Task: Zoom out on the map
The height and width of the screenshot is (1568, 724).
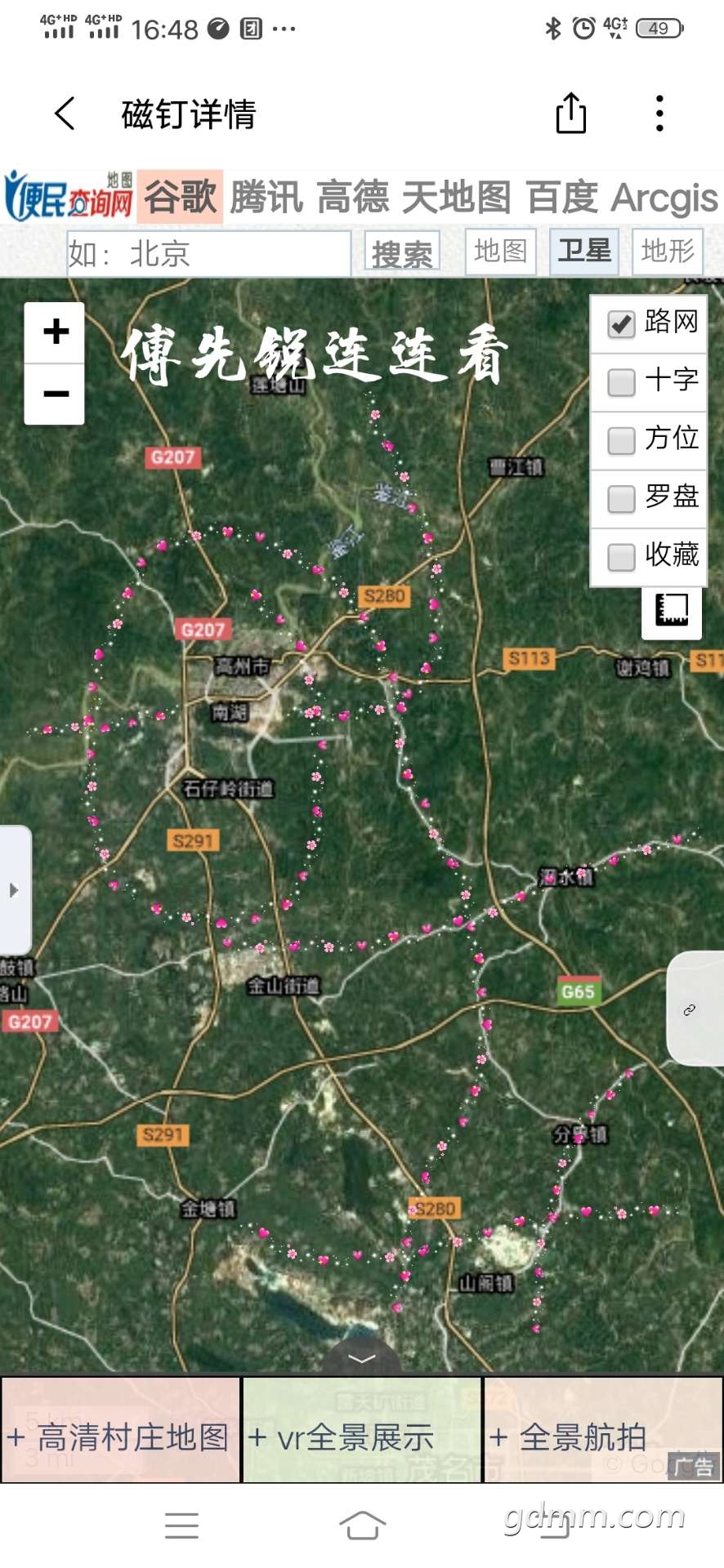Action: point(55,394)
